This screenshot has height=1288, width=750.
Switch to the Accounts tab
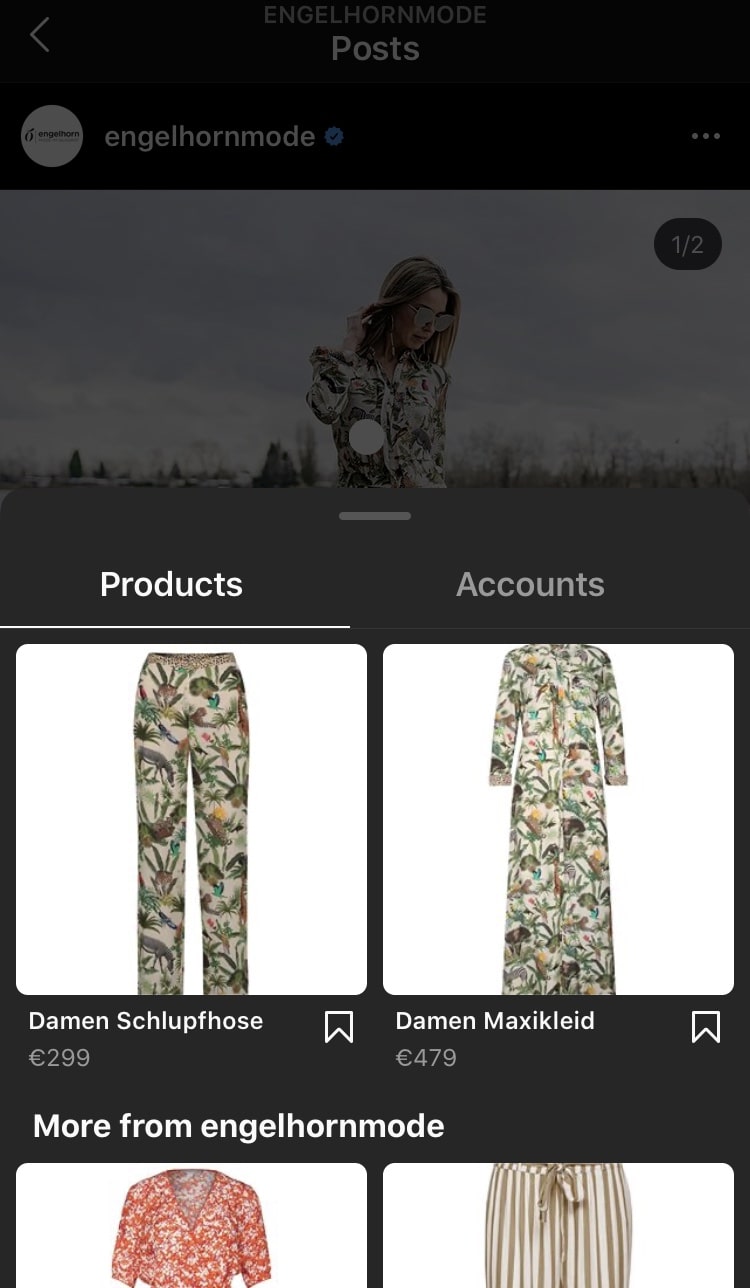pyautogui.click(x=530, y=584)
